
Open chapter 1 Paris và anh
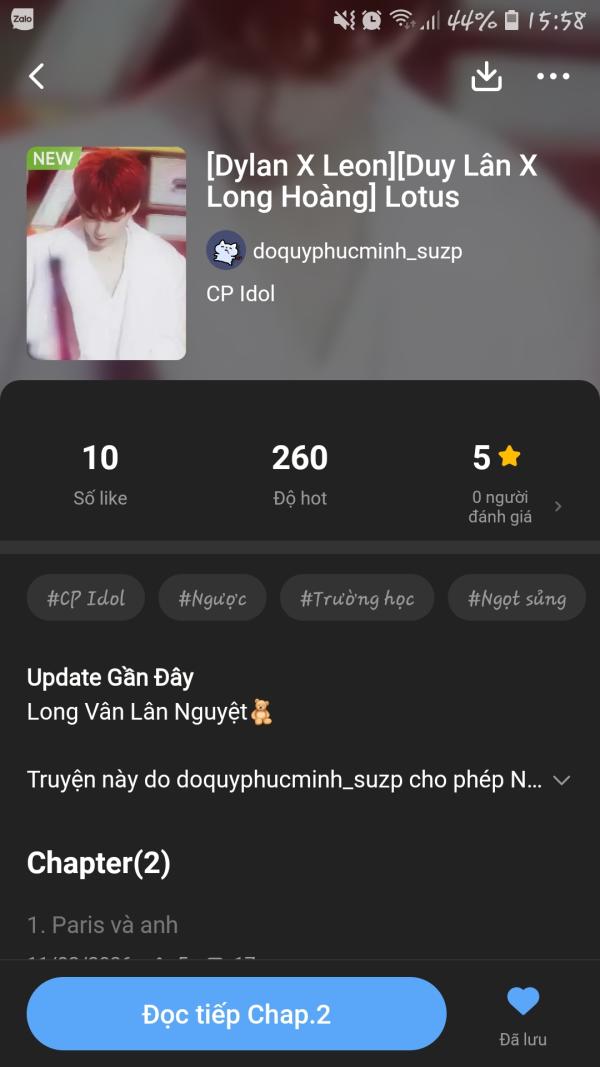tap(103, 925)
